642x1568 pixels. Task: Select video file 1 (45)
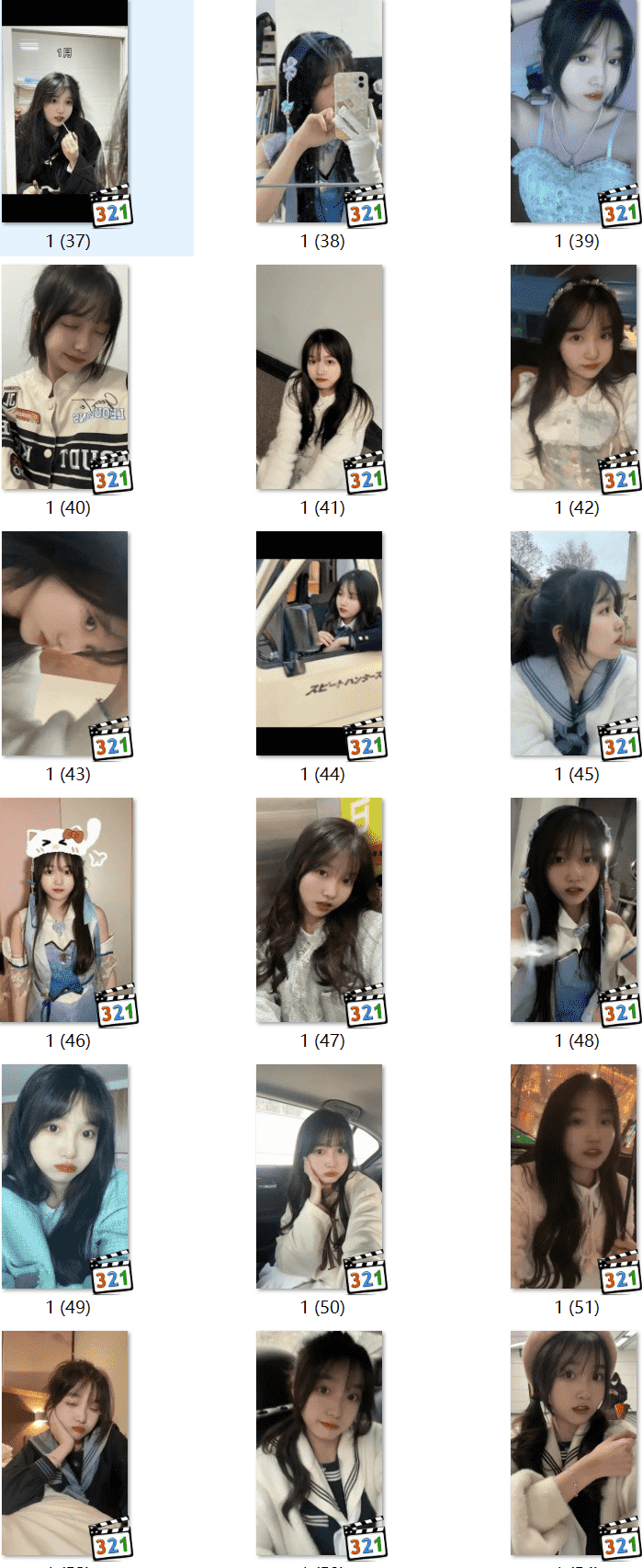tap(574, 643)
